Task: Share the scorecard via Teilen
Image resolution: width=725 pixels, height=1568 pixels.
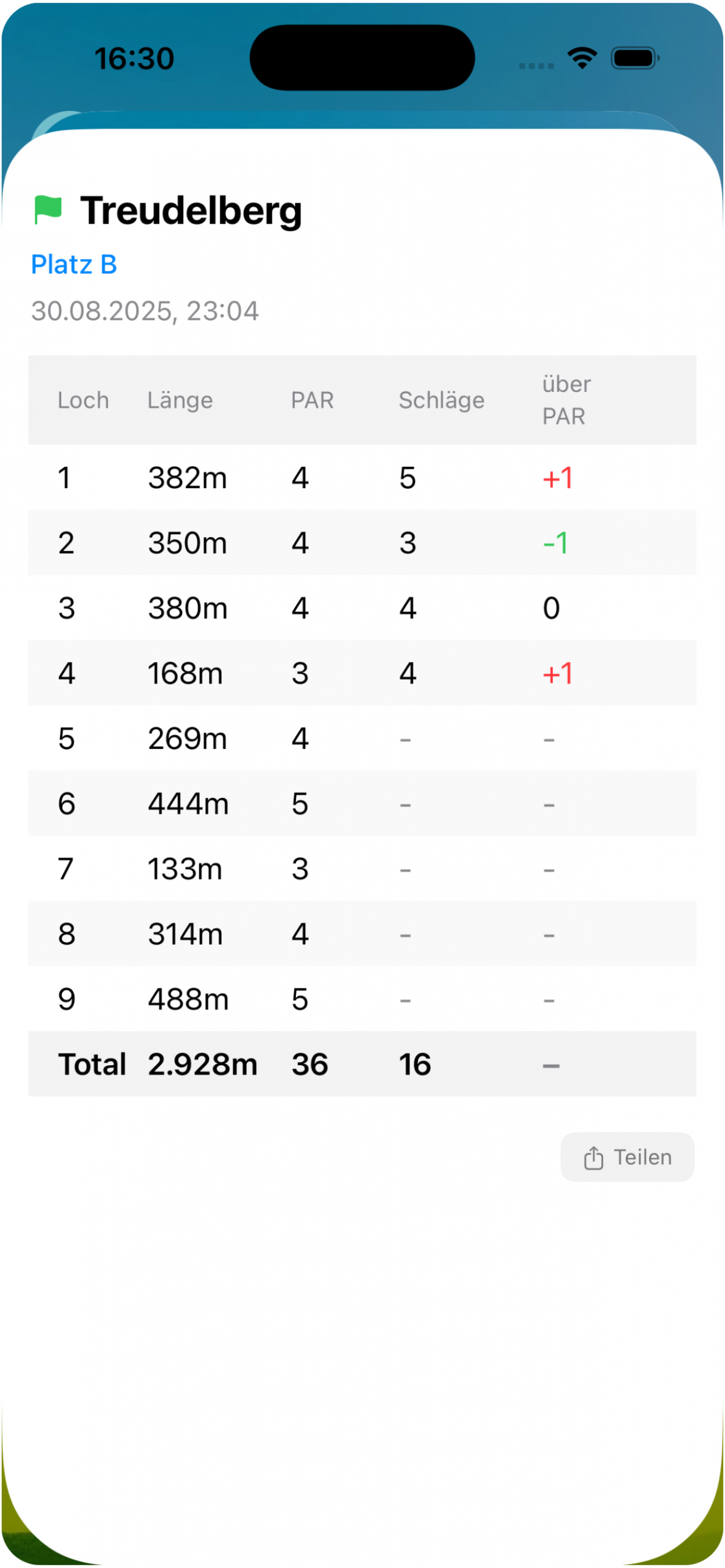Action: [x=627, y=1157]
